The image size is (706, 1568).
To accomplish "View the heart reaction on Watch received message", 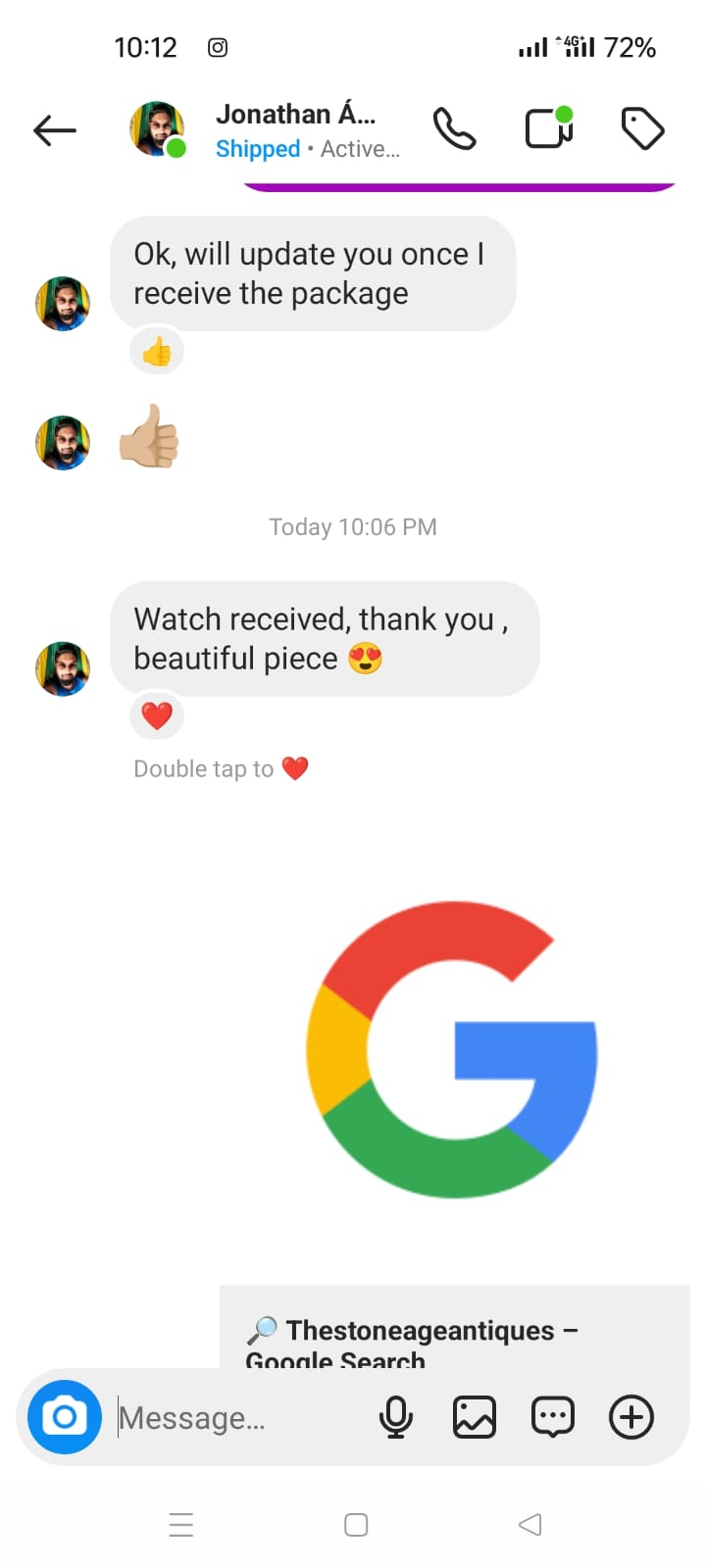I will coord(157,716).
